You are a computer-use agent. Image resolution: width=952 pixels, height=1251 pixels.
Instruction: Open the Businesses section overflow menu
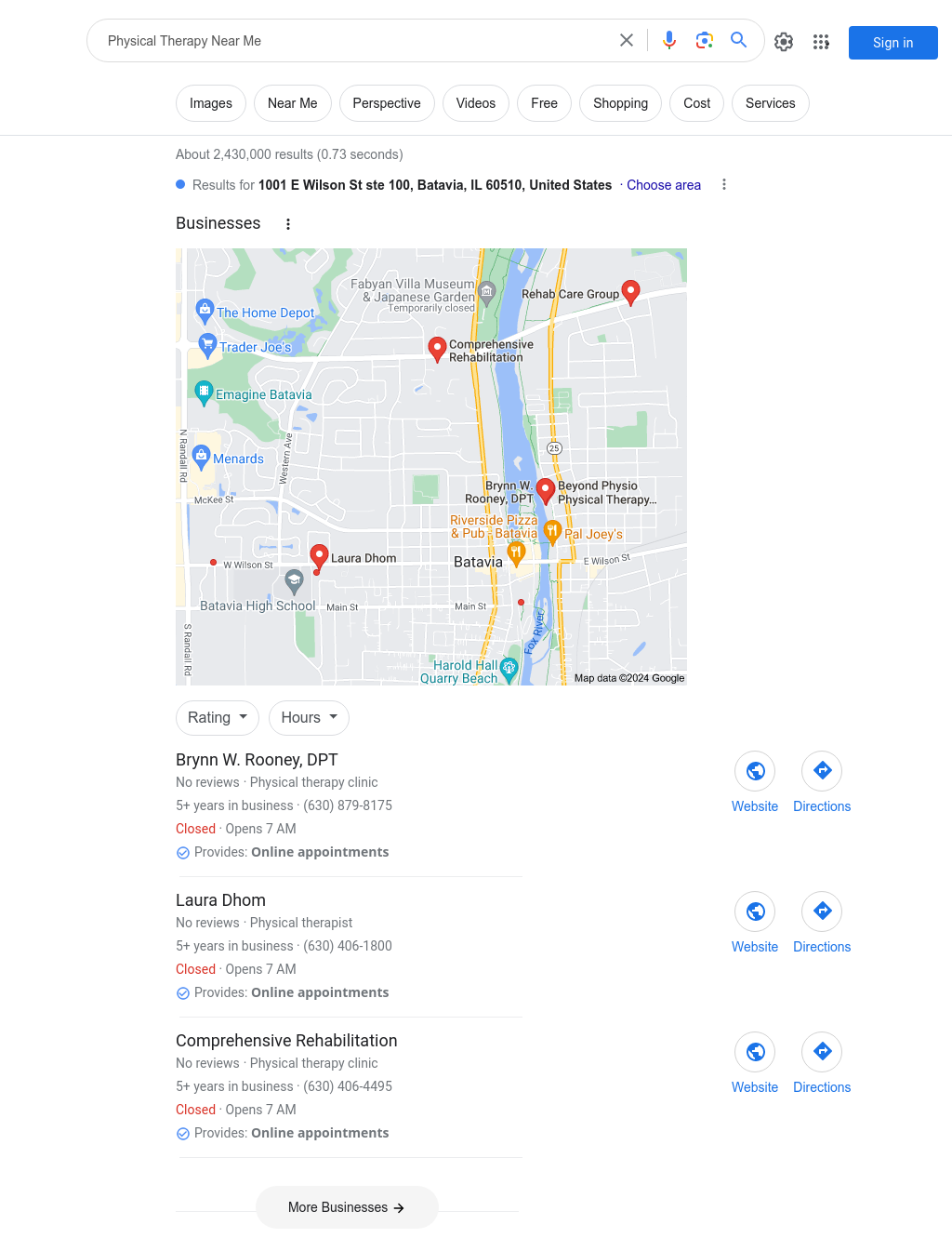[288, 224]
